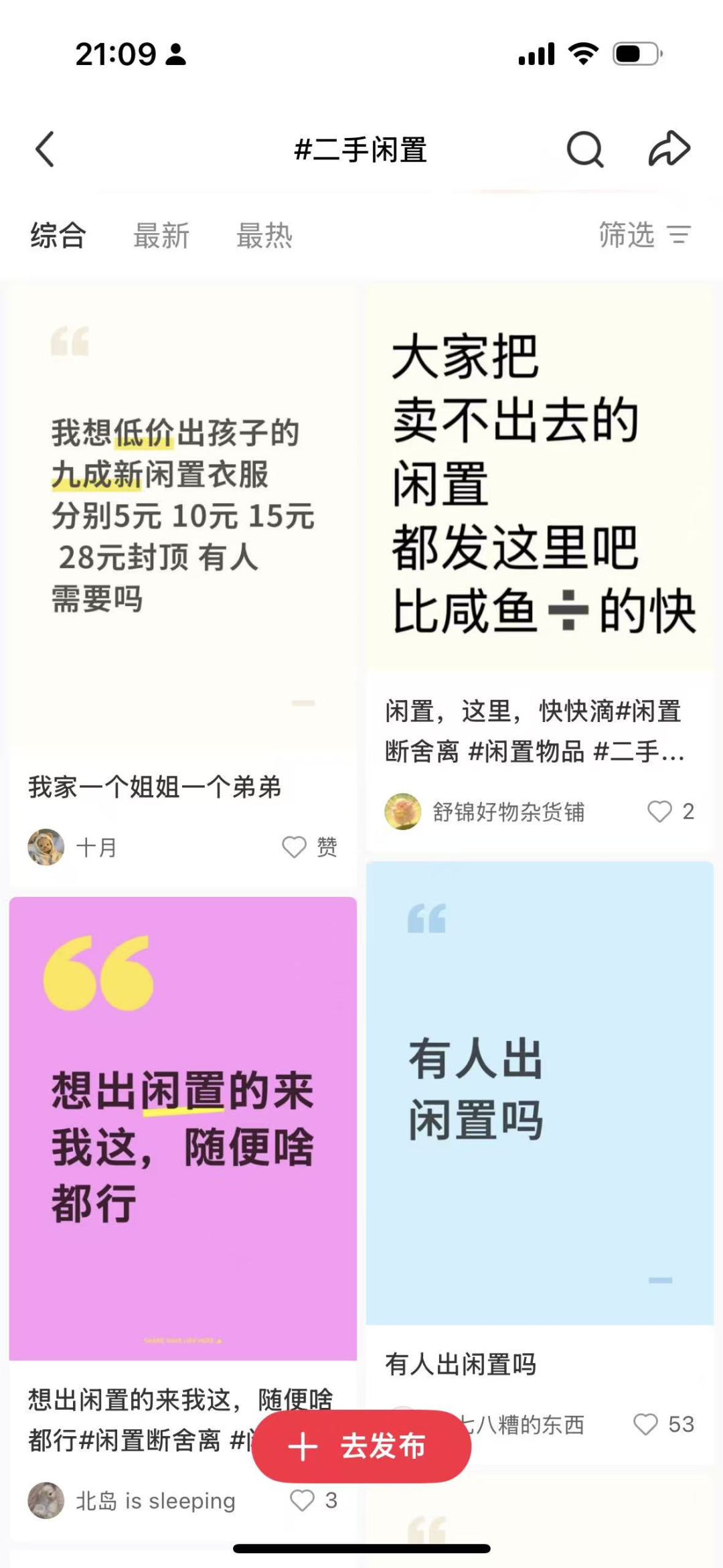Open the pink post 想出闲置的来我这
This screenshot has height=1568, width=723.
pyautogui.click(x=183, y=1128)
